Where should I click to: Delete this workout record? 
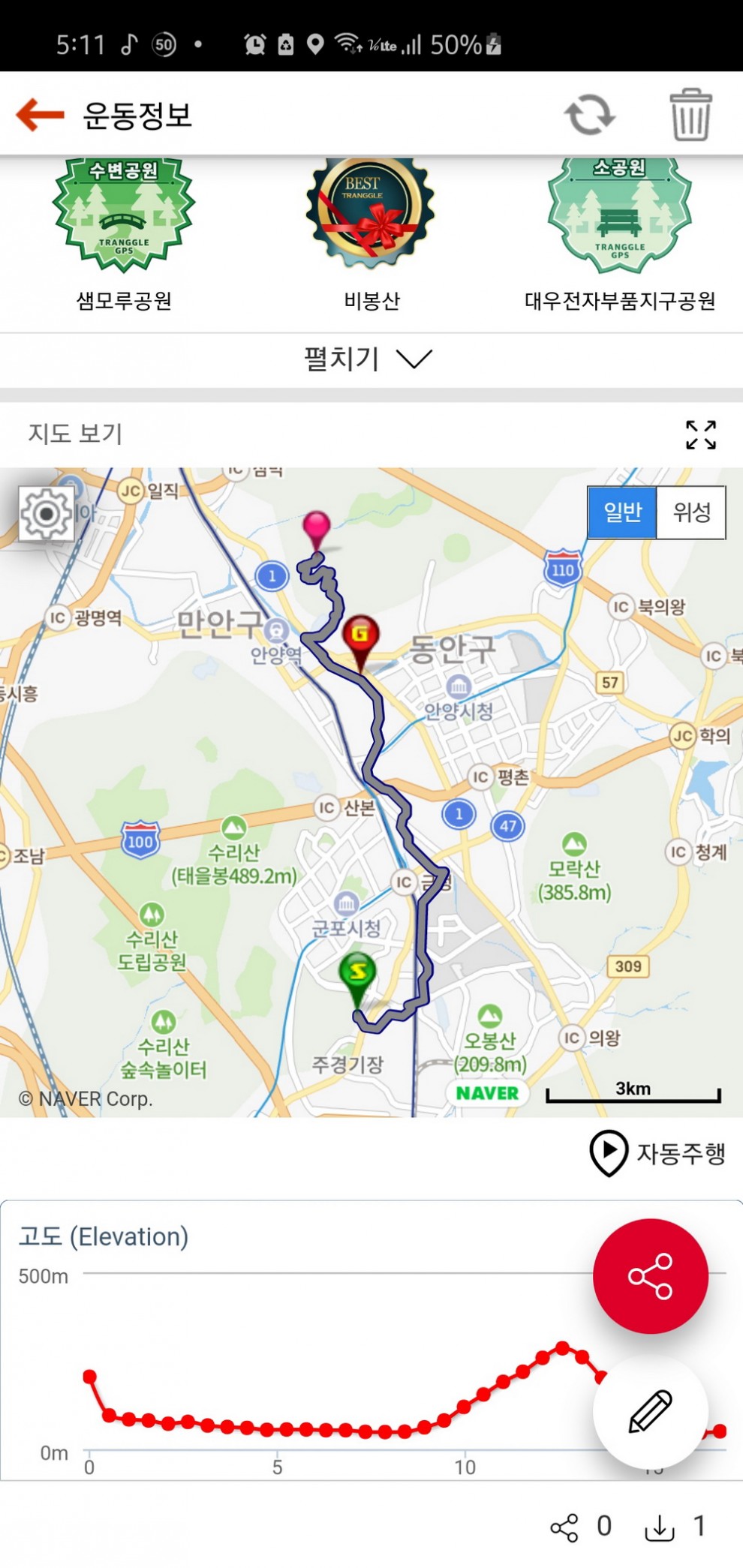(x=690, y=115)
